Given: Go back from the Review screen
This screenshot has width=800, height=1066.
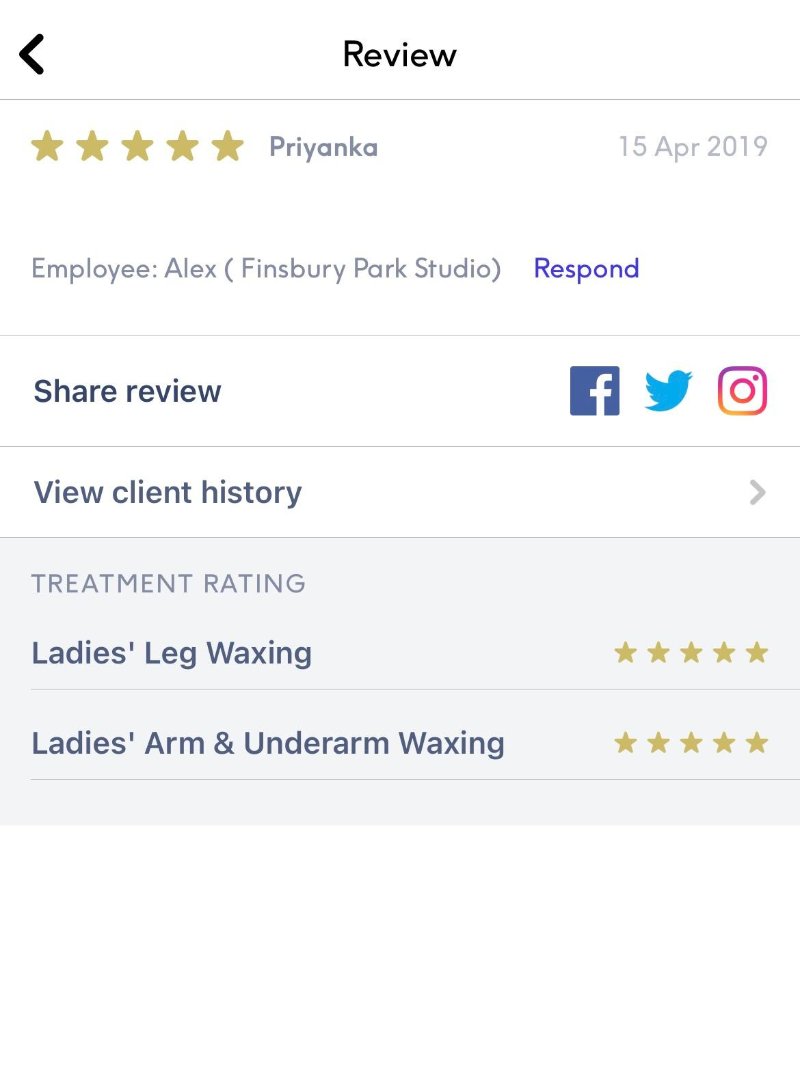Looking at the screenshot, I should click(32, 54).
